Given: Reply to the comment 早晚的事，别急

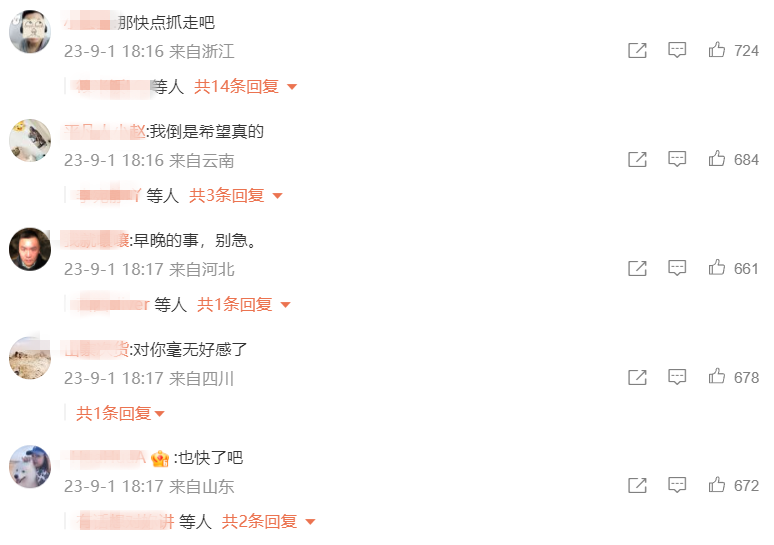Looking at the screenshot, I should (677, 268).
